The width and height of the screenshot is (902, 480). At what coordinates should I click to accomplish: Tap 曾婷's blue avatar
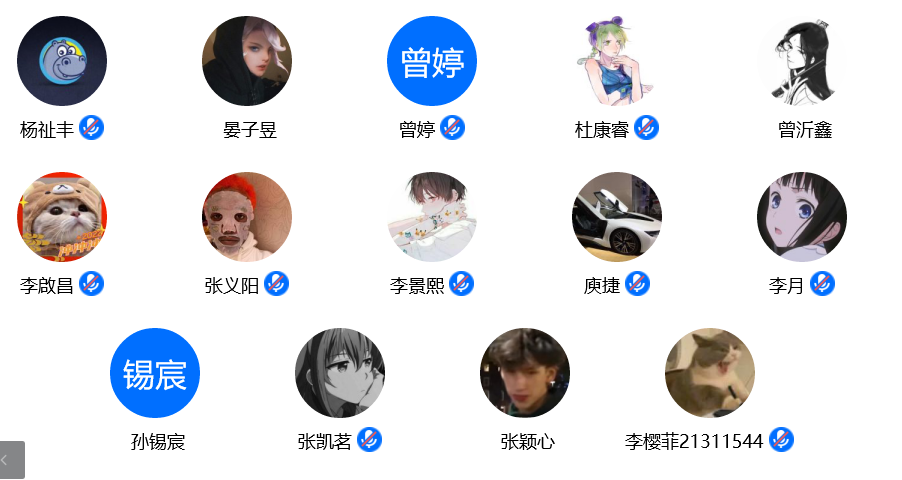point(432,61)
